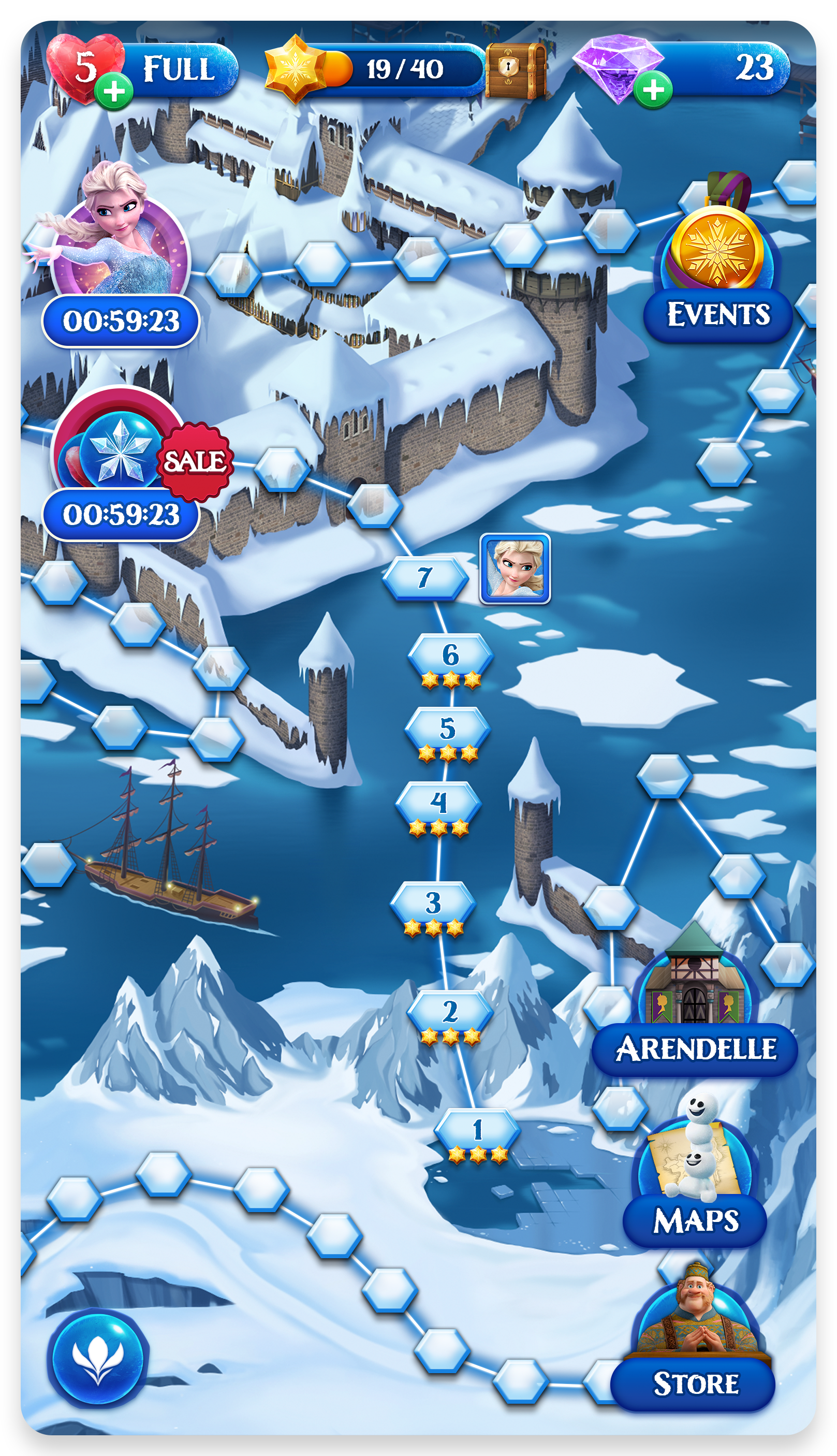837x1456 pixels.
Task: Visit the Store with Oaken
Action: [695, 1351]
